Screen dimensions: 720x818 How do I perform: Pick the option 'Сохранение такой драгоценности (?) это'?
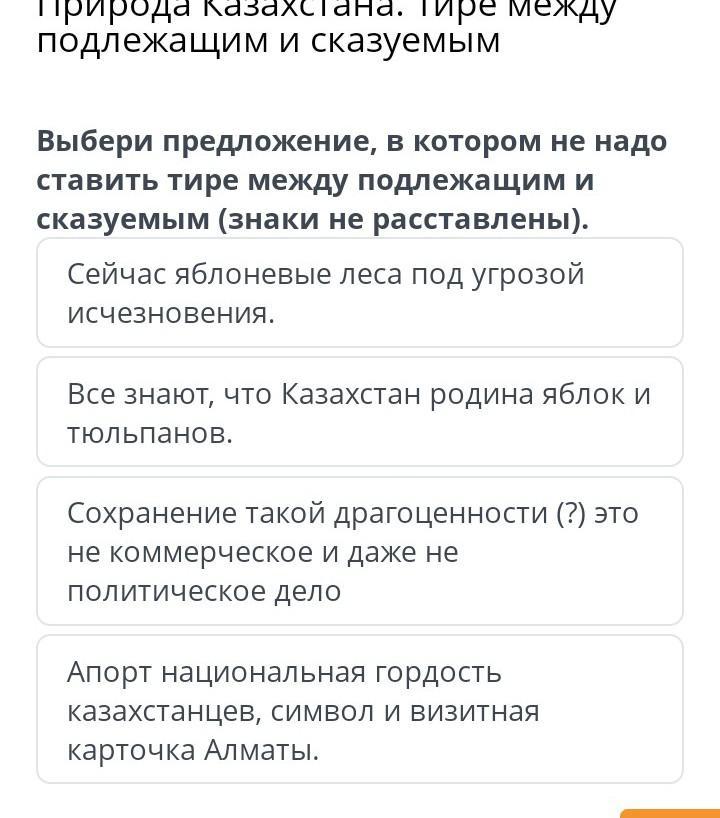click(x=359, y=551)
